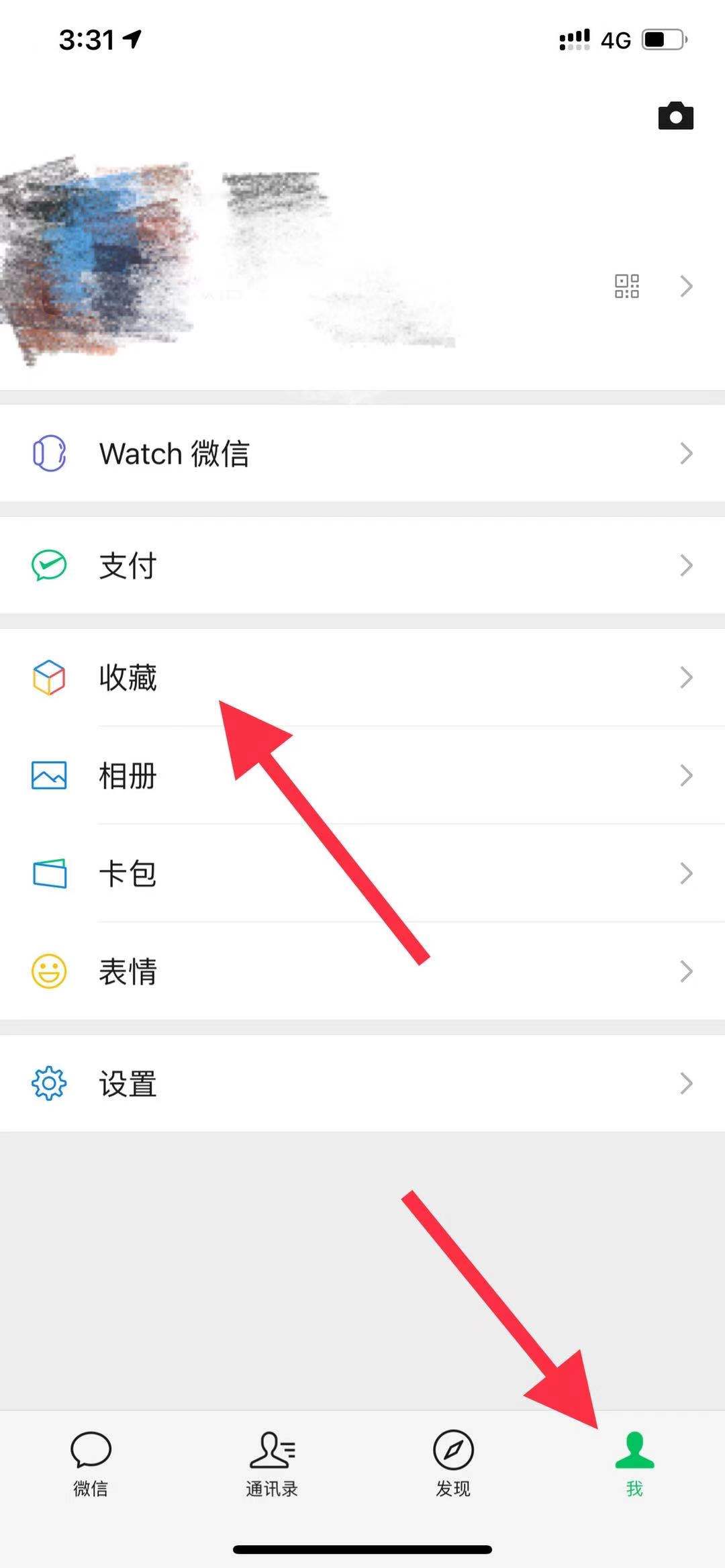The width and height of the screenshot is (725, 1568).
Task: Select the 我 (Me) tab
Action: point(634,1465)
